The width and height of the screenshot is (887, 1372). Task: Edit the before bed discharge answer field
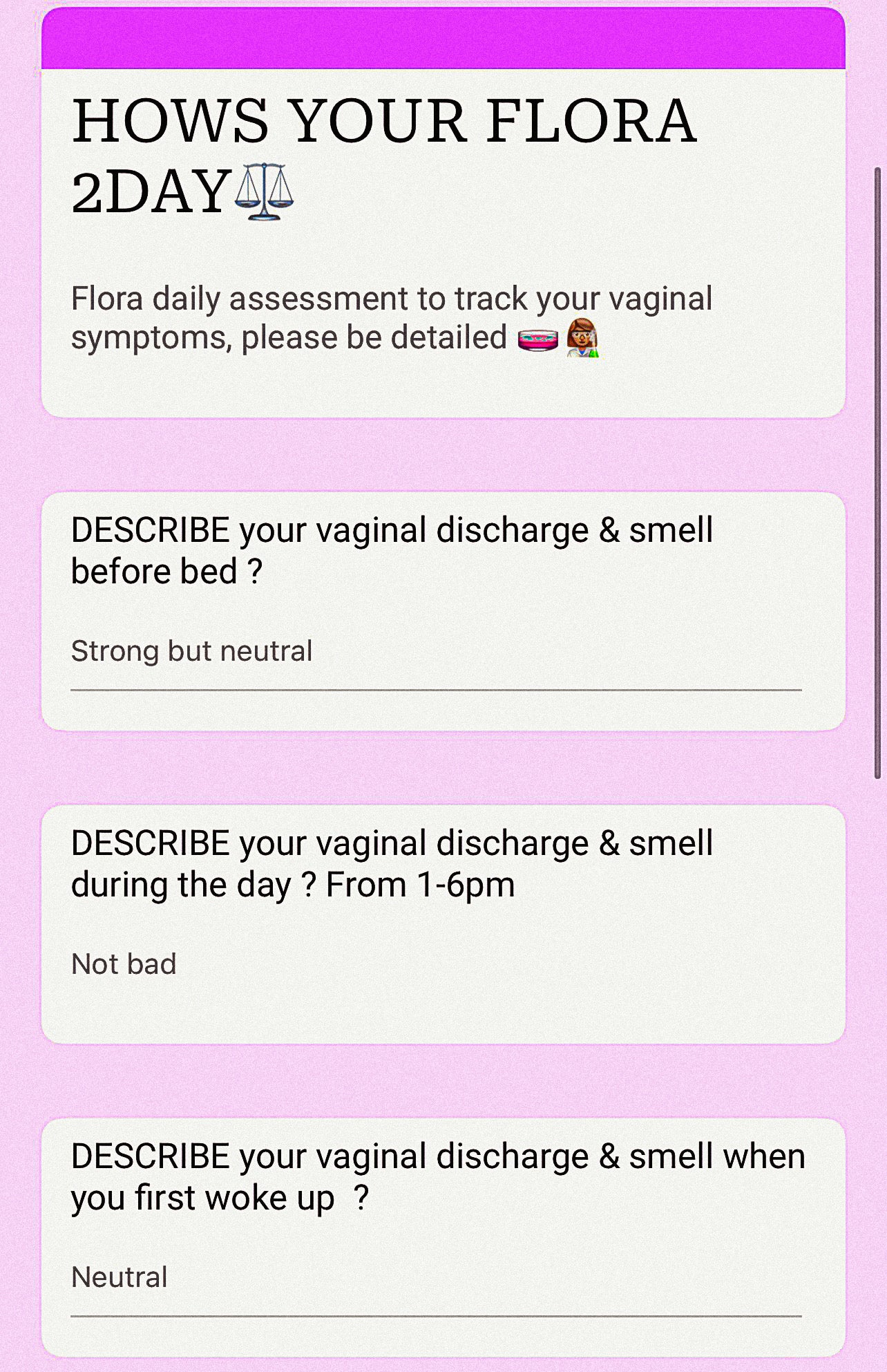pos(435,652)
